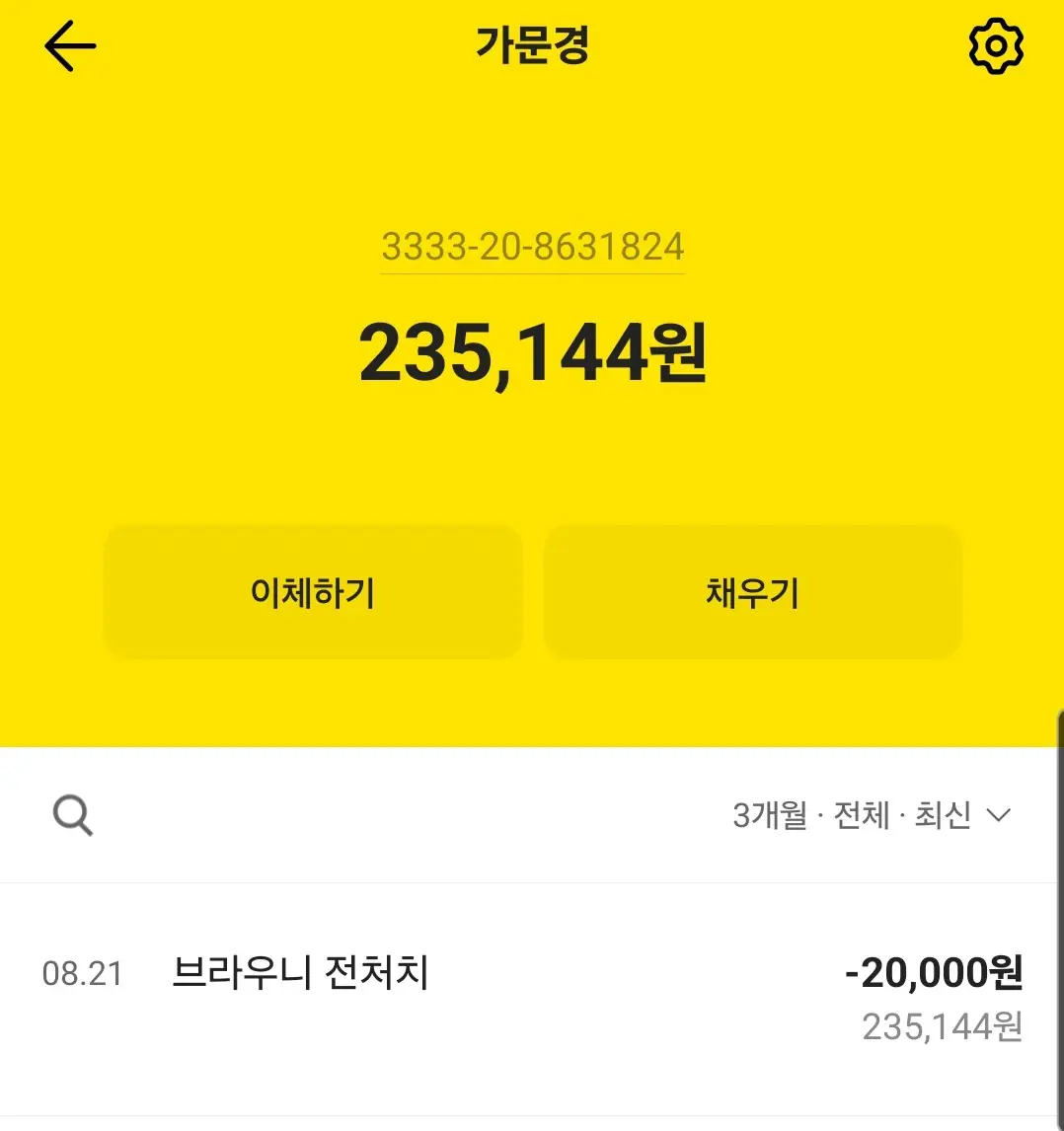This screenshot has width=1064, height=1131.
Task: Search the transaction history
Action: pyautogui.click(x=73, y=816)
